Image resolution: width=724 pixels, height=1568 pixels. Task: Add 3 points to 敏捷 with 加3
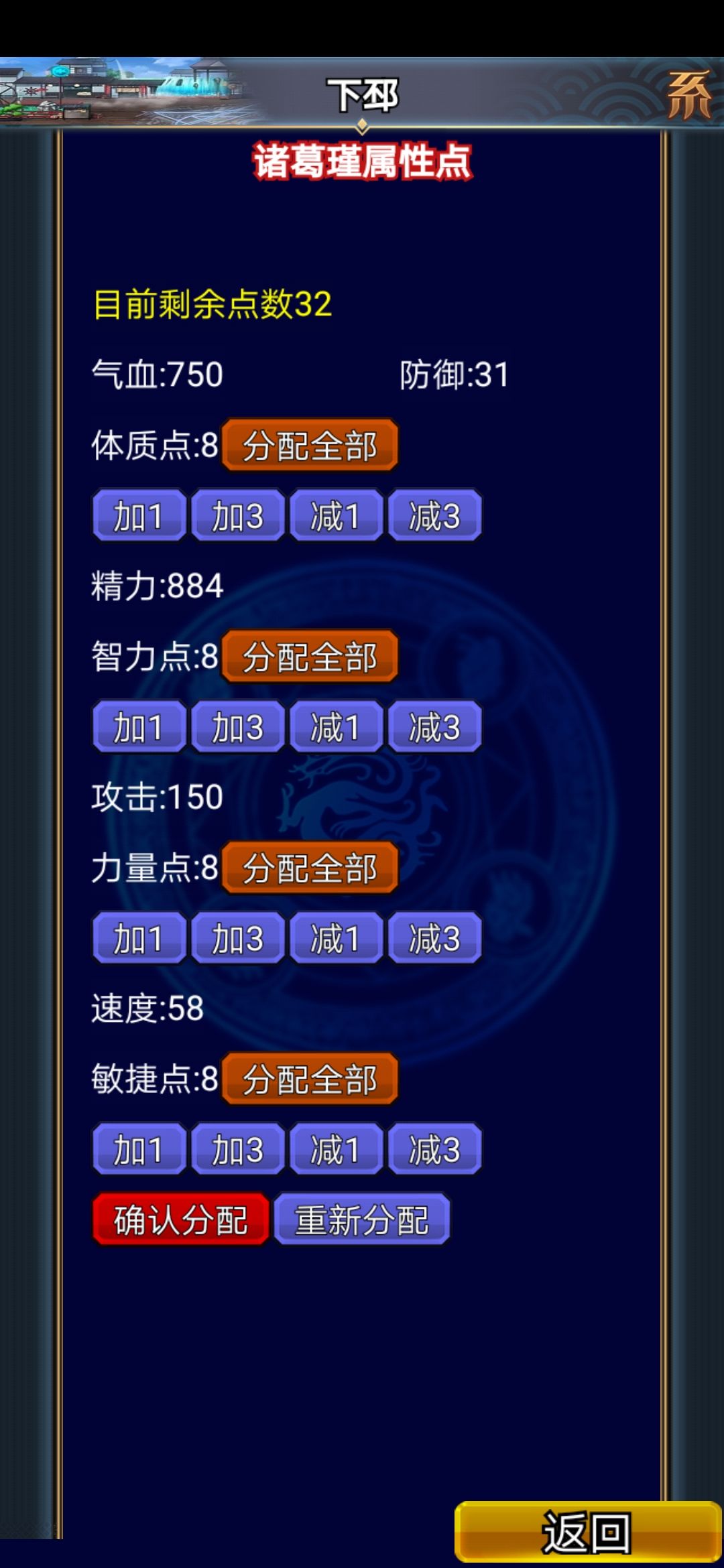(x=237, y=1149)
